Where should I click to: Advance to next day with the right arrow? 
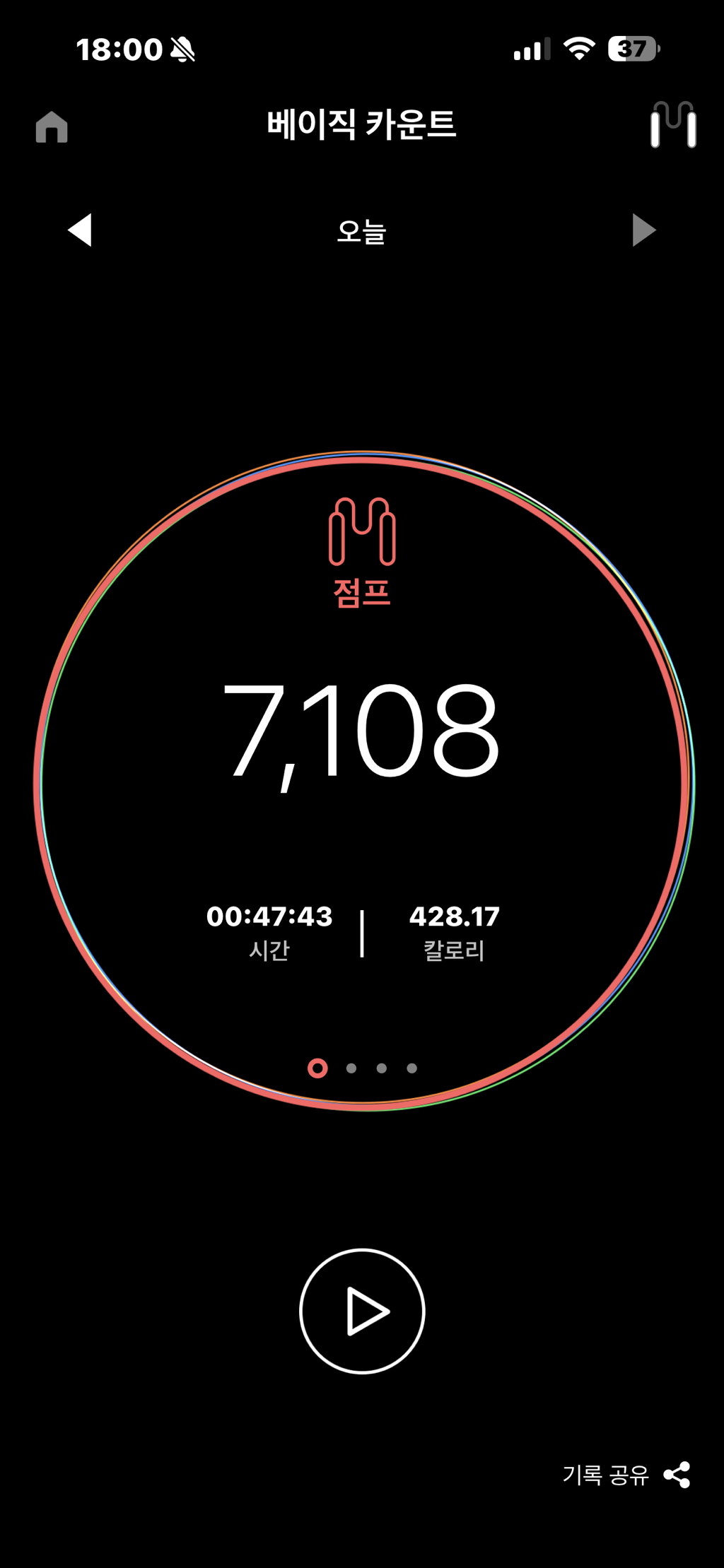tap(643, 231)
